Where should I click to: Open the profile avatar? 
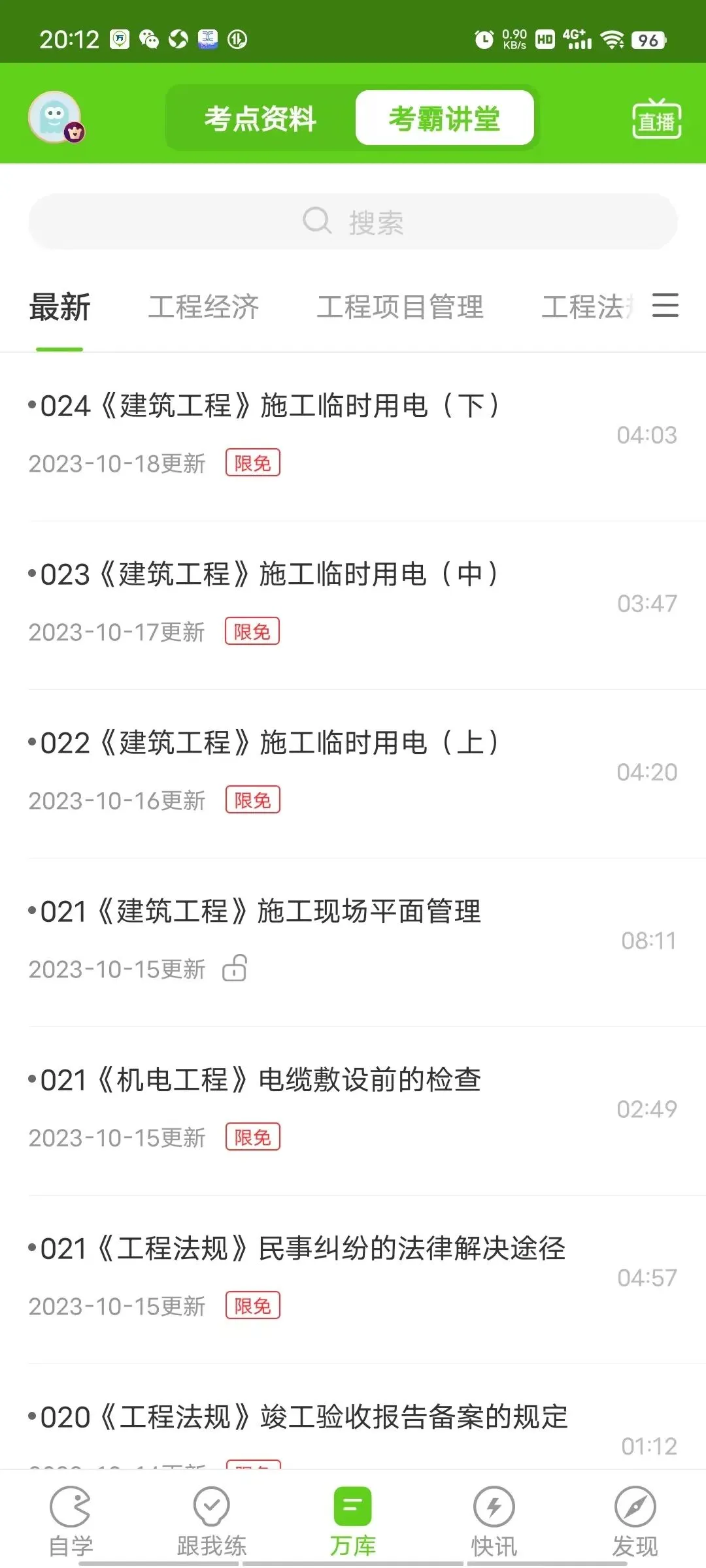[x=55, y=117]
